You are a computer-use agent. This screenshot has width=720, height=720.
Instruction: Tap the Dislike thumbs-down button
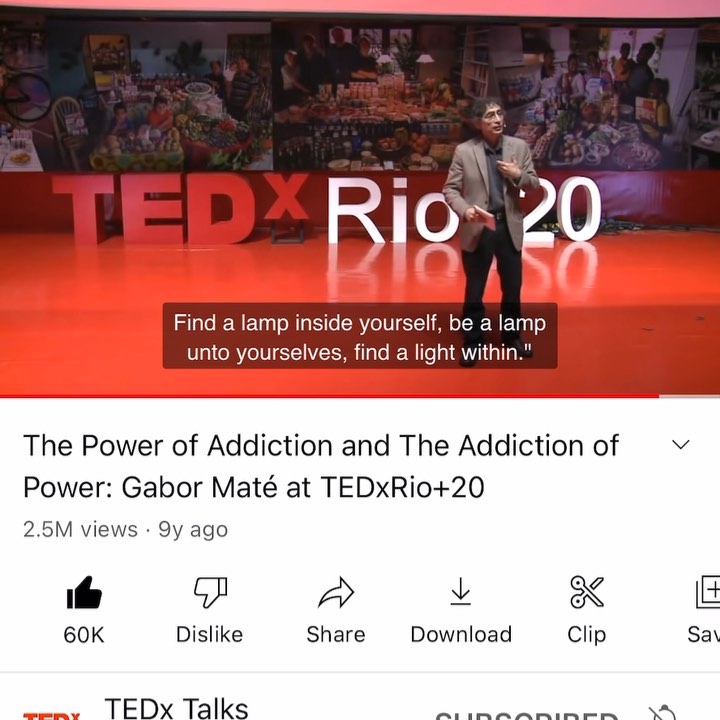point(210,594)
